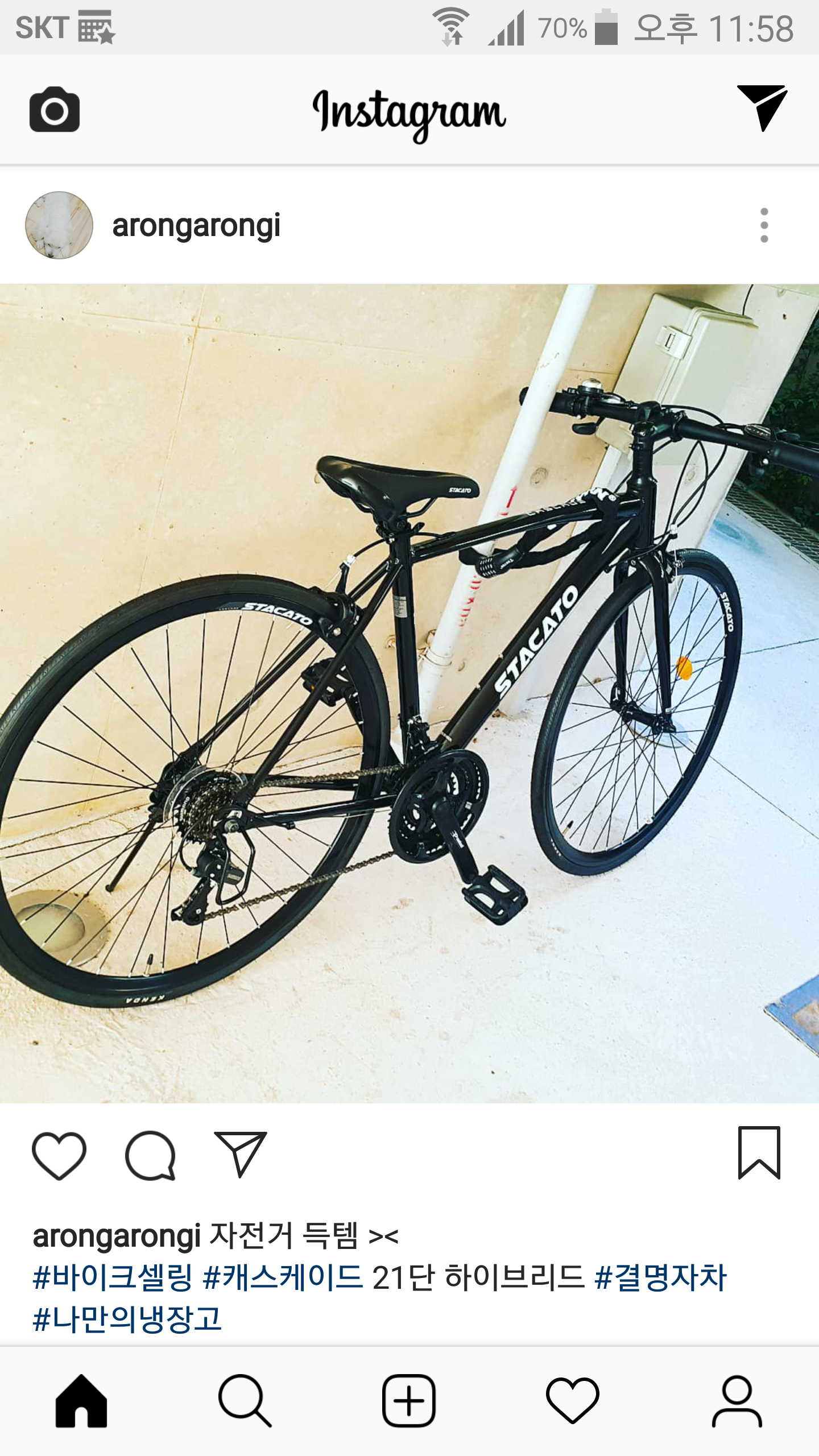Screen dimensions: 819x1456
Task: Open hashtag #결명자차
Action: [x=660, y=1277]
